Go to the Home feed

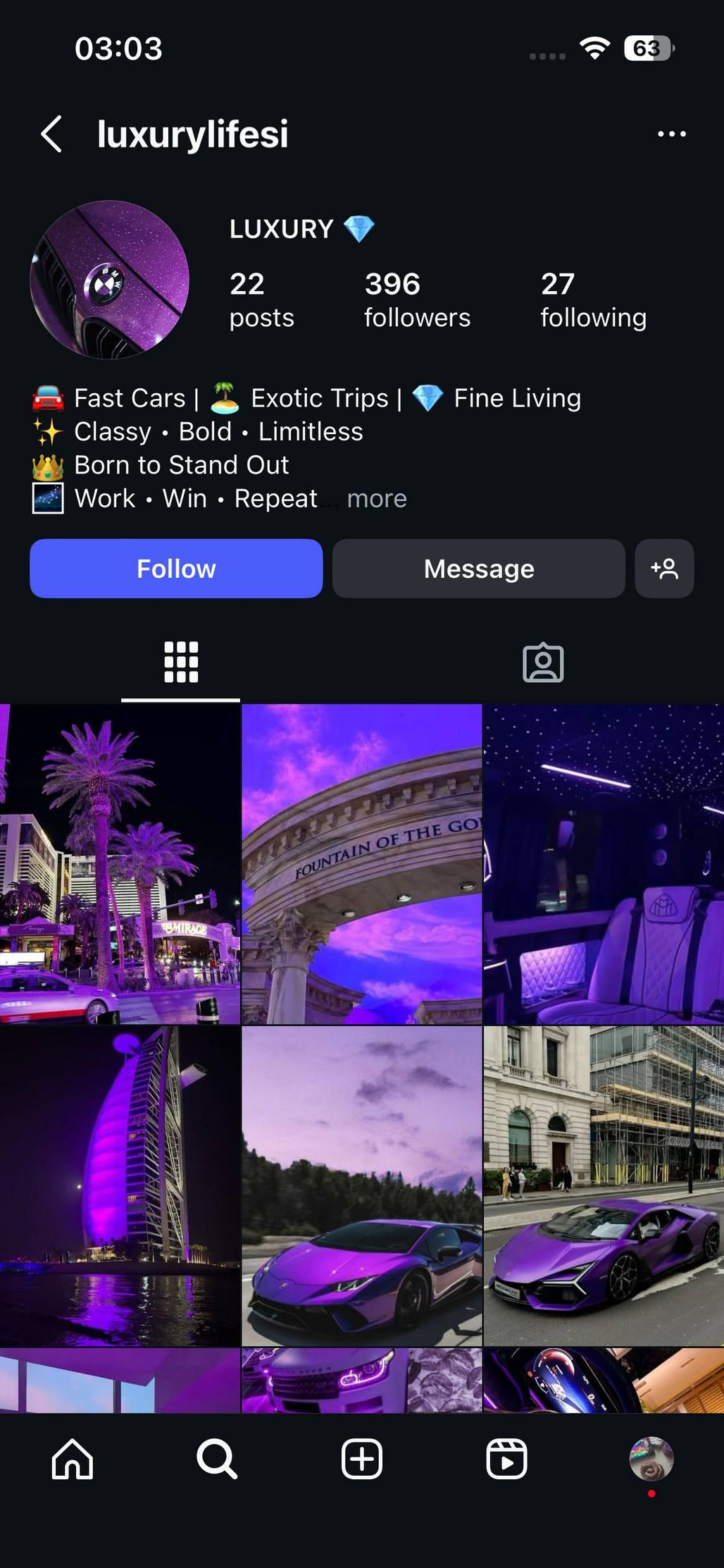pos(72,1458)
